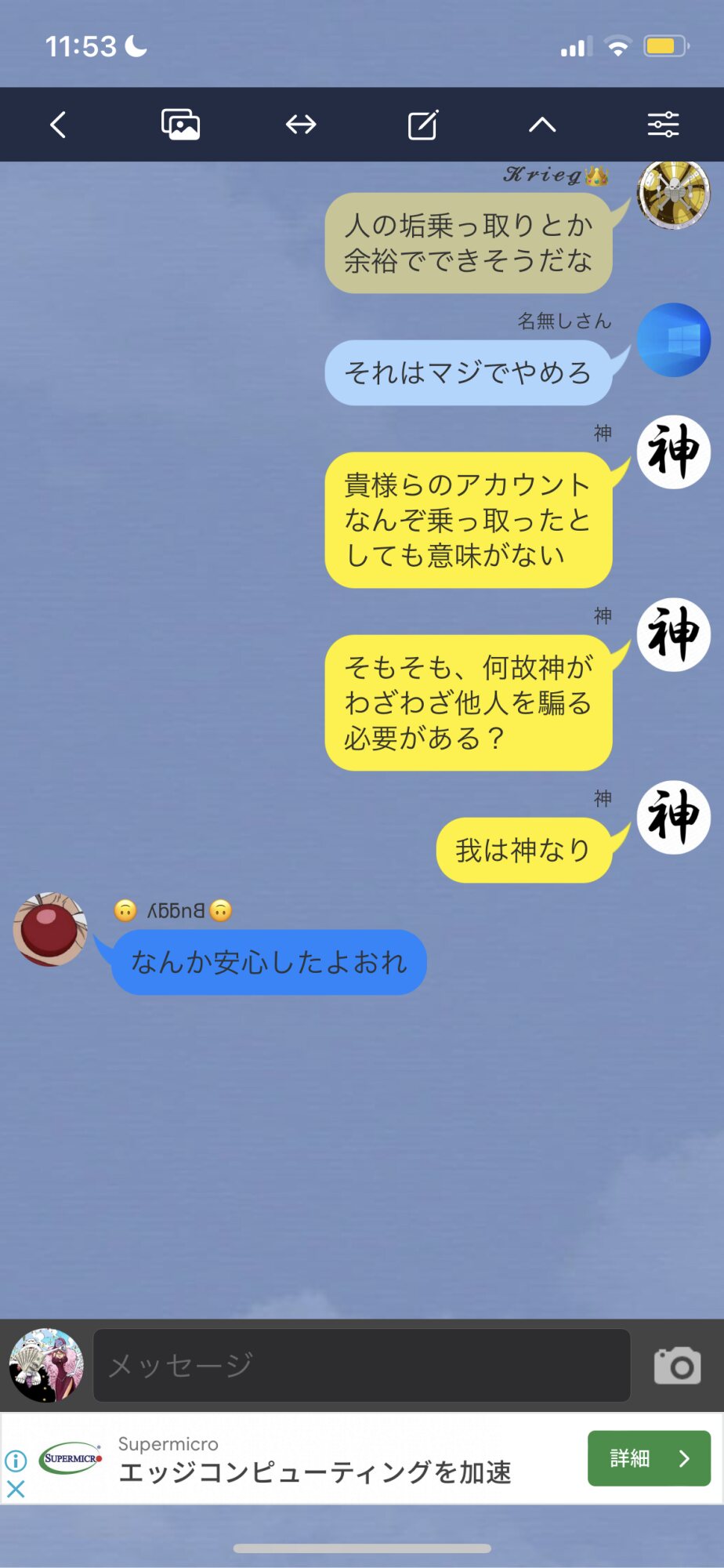Tap your own avatar beside message field
Screen dimensions: 724x1568
[x=46, y=1365]
